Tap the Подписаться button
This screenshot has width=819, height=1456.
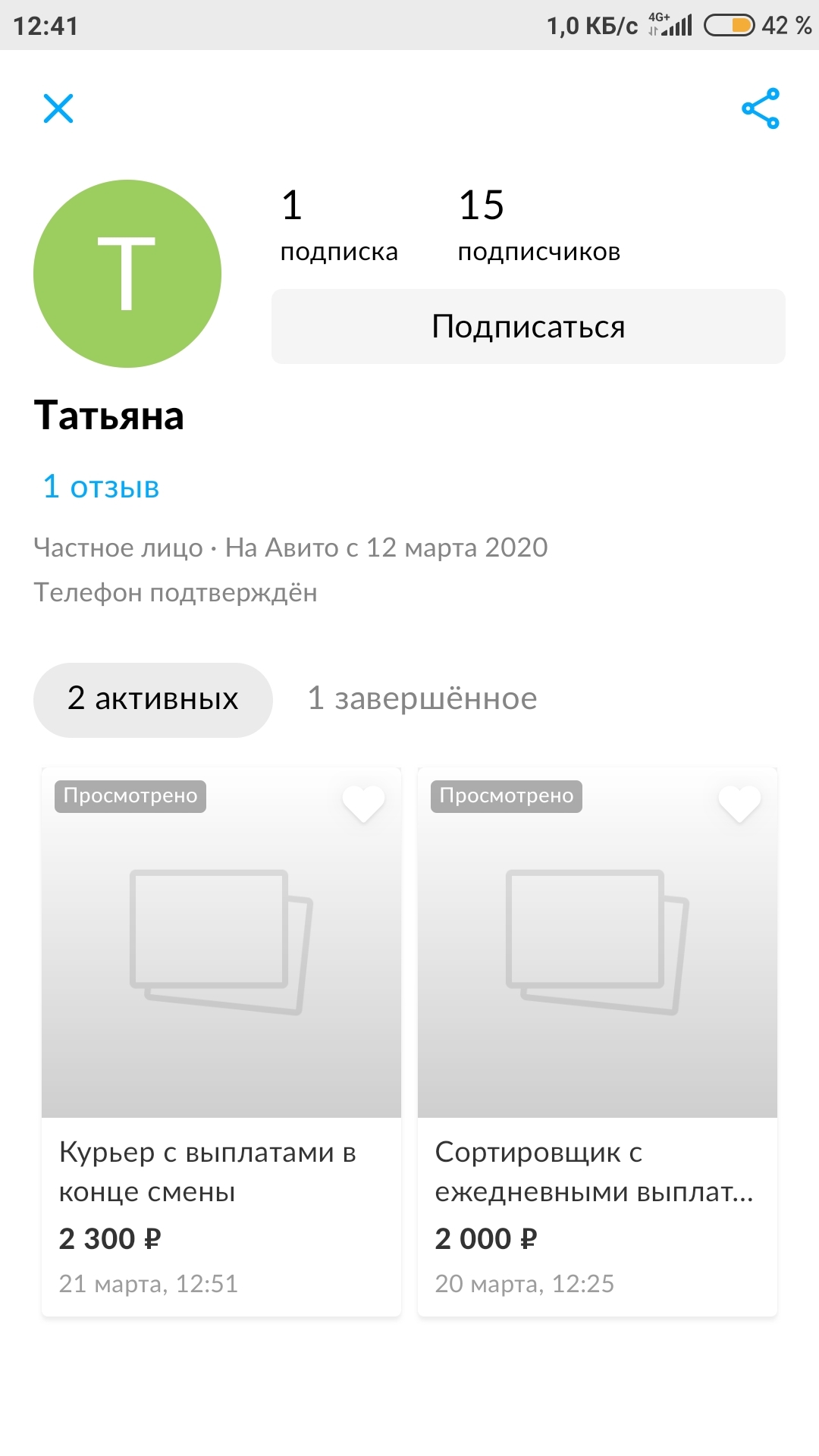click(528, 326)
